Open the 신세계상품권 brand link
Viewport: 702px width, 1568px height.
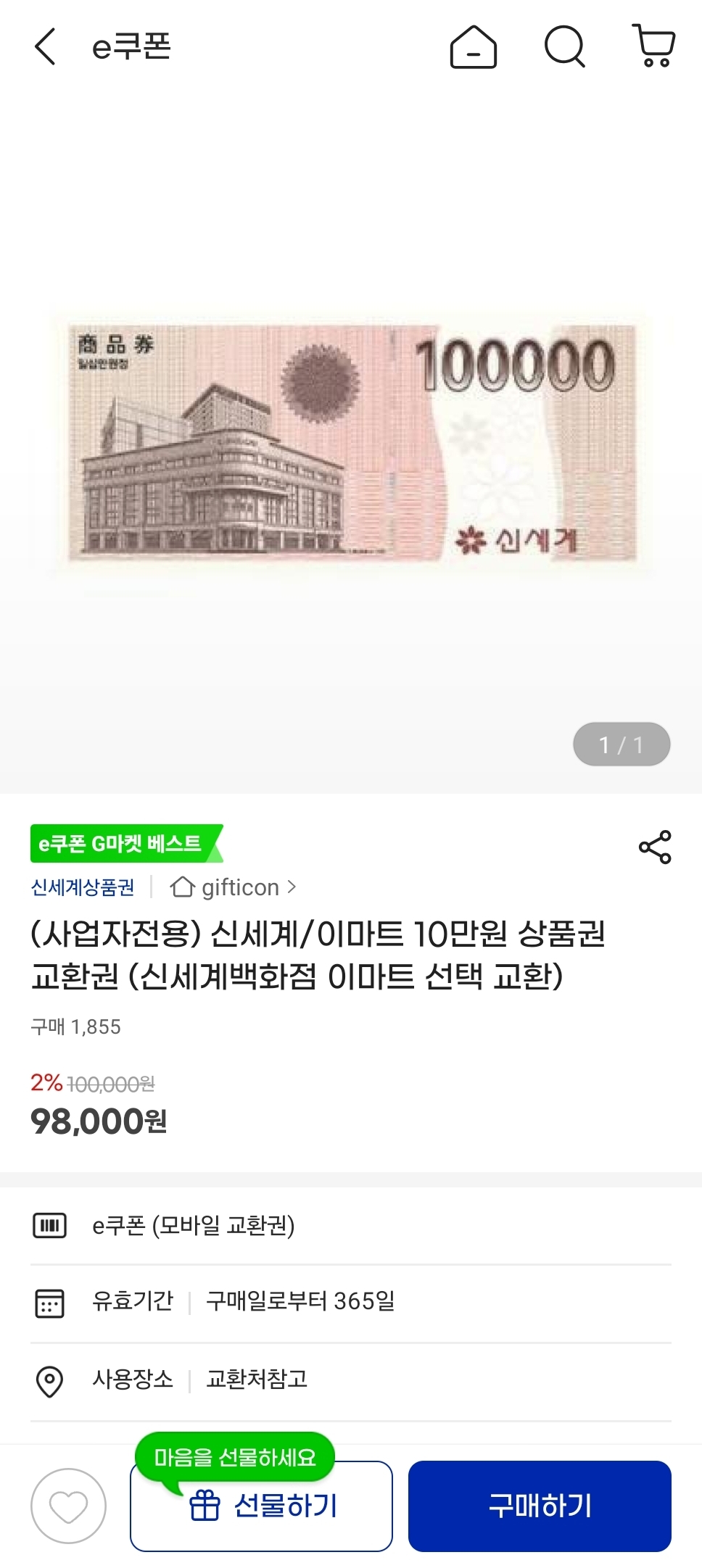tap(83, 887)
